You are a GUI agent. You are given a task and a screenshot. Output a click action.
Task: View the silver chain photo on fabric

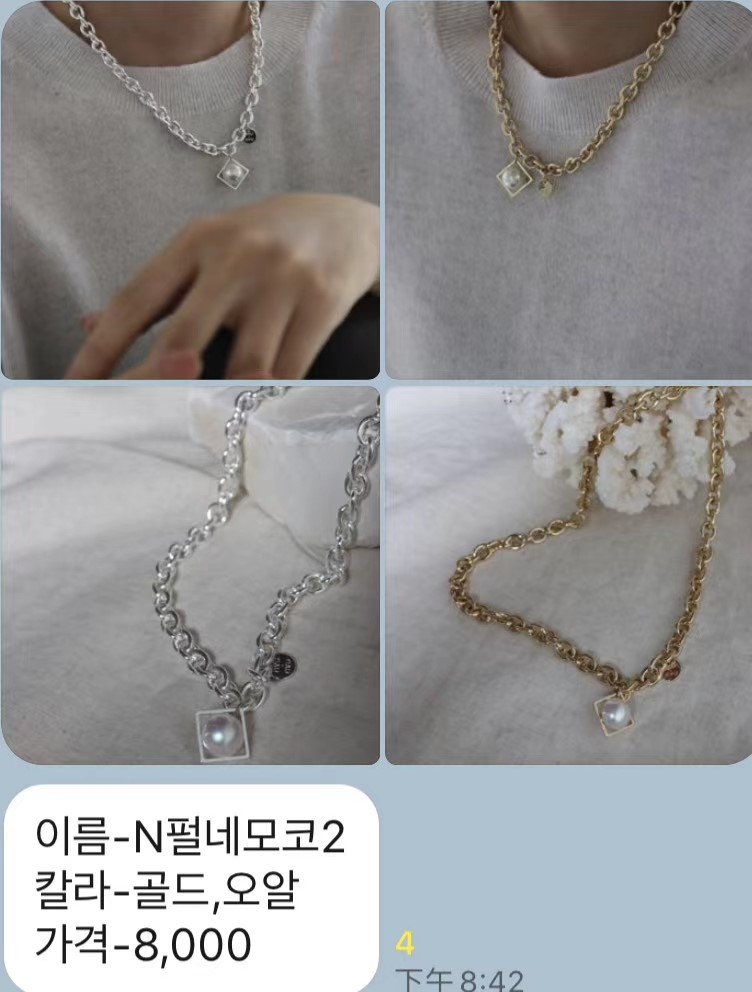190,576
